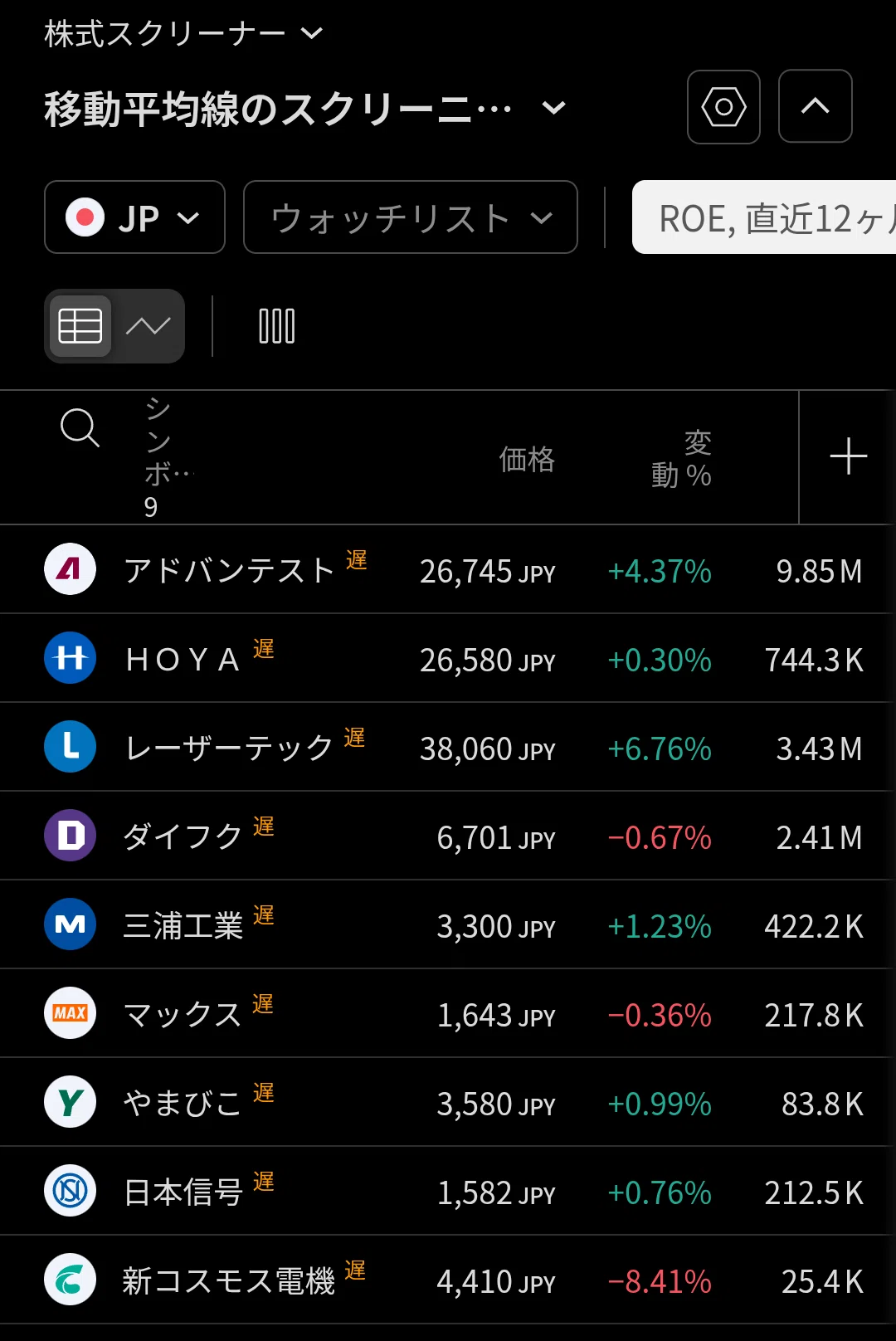Open 新コスモス電機 stock row

(x=448, y=1280)
